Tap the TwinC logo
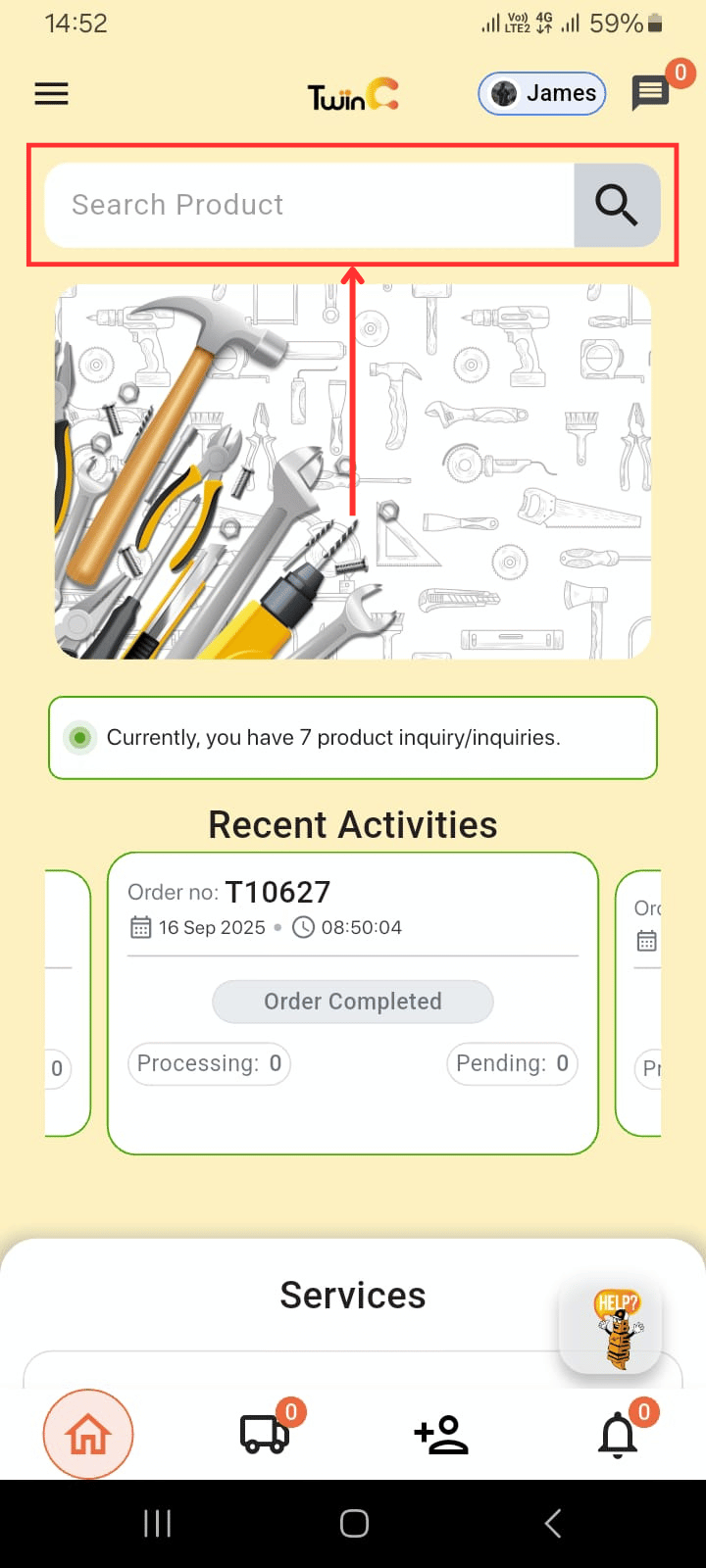Image resolution: width=706 pixels, height=1568 pixels. [x=351, y=93]
